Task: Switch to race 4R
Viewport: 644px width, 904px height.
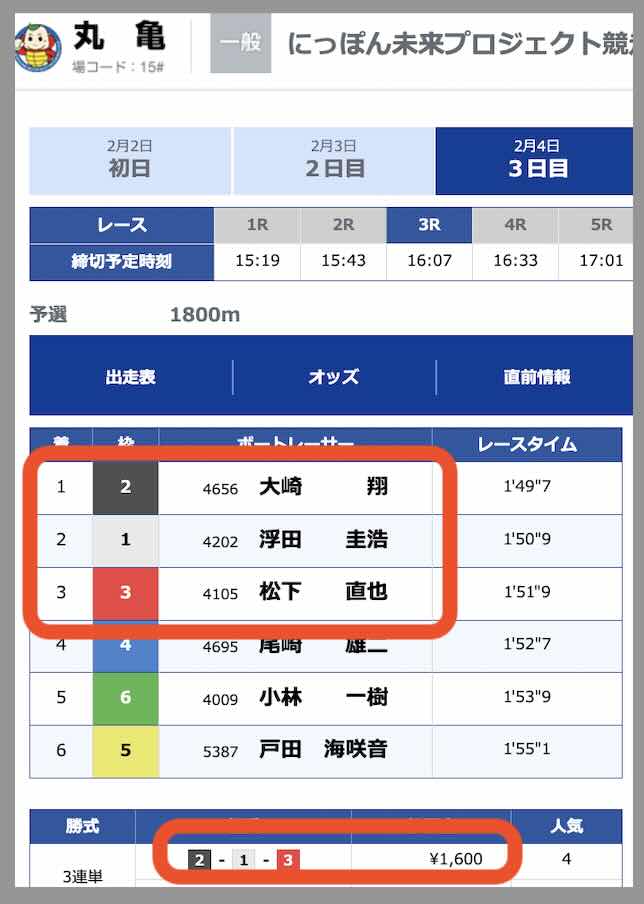Action: coord(515,225)
